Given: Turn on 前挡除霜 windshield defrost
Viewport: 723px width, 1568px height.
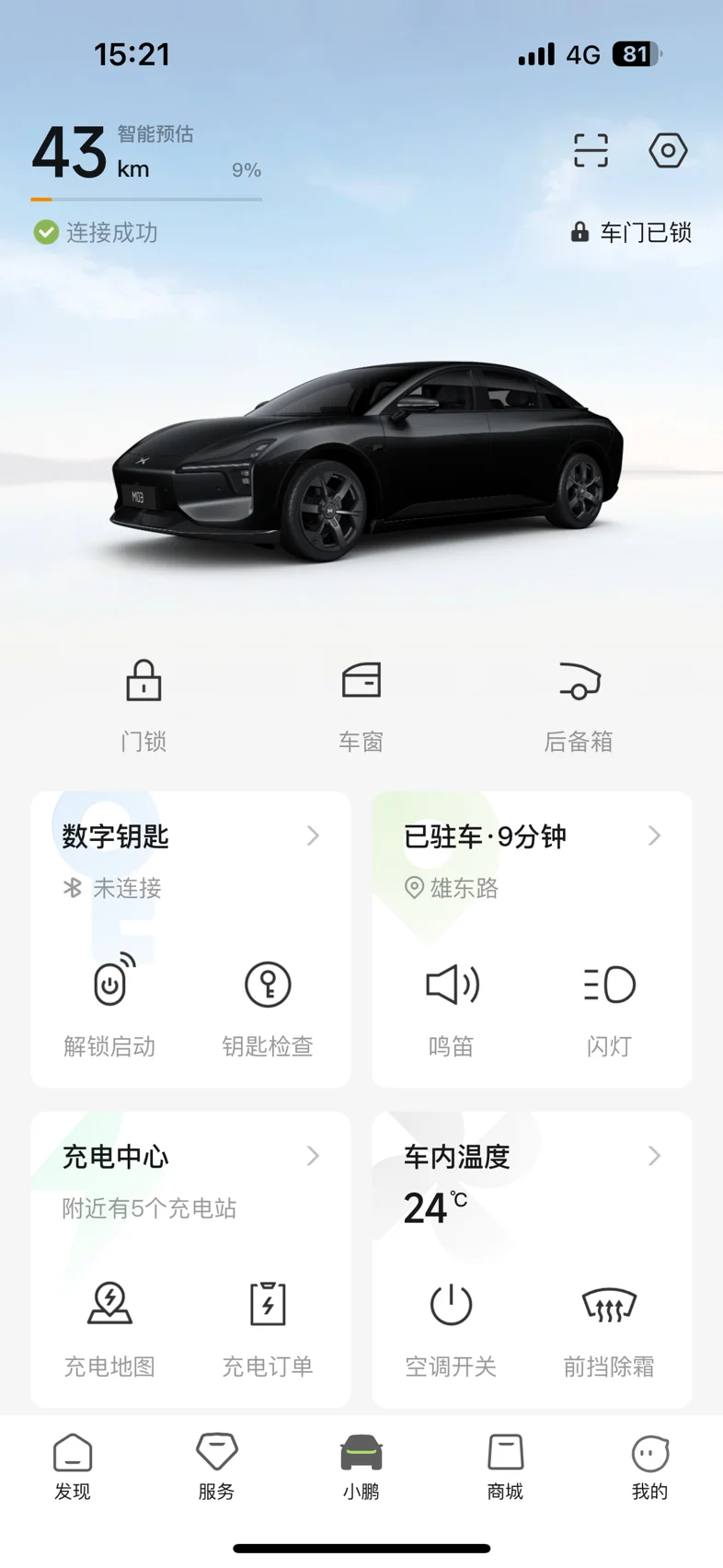Looking at the screenshot, I should [x=609, y=1323].
